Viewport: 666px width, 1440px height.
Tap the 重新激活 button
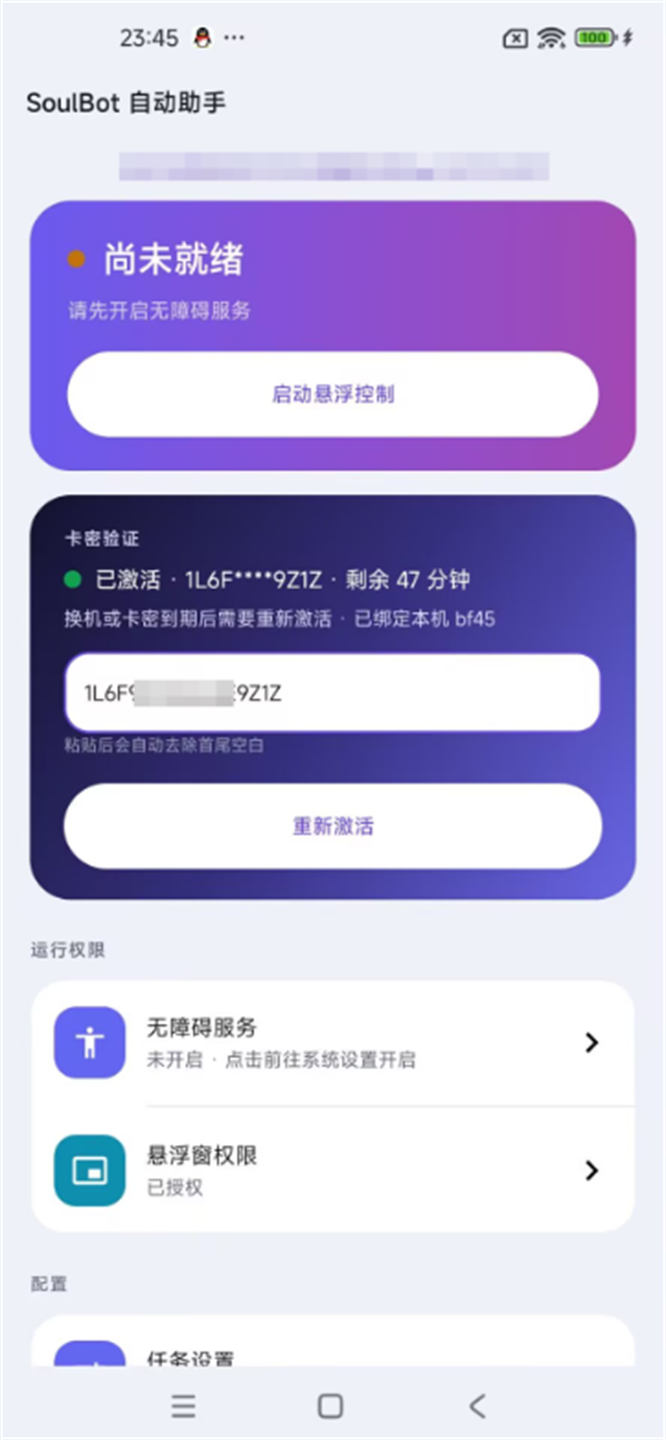pyautogui.click(x=333, y=826)
